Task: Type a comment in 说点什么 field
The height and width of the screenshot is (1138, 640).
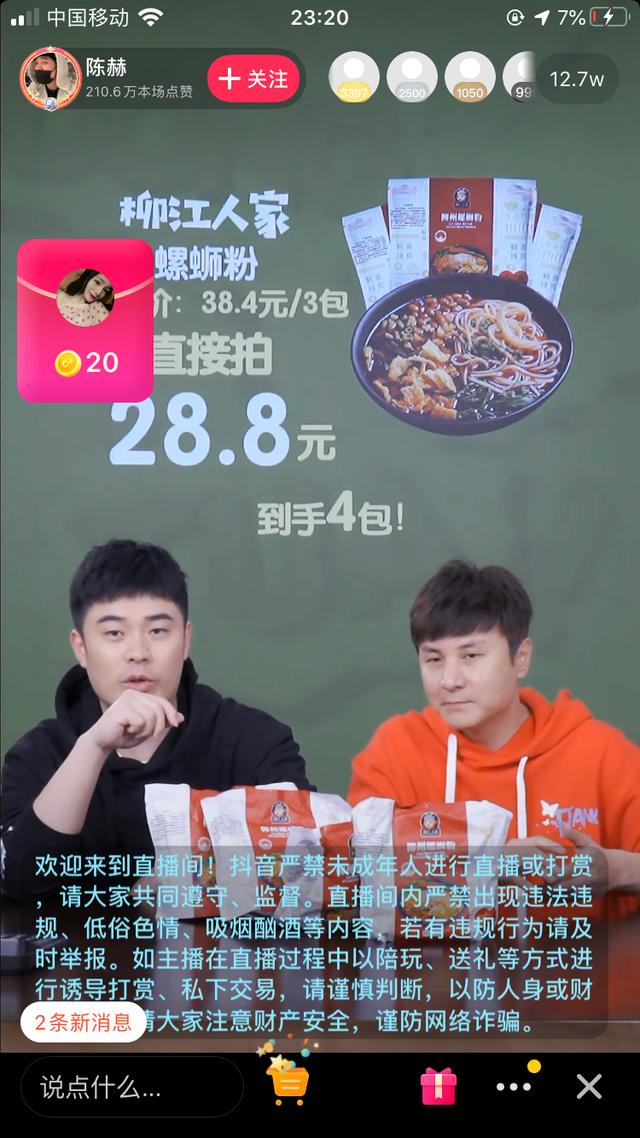Action: (130, 1087)
